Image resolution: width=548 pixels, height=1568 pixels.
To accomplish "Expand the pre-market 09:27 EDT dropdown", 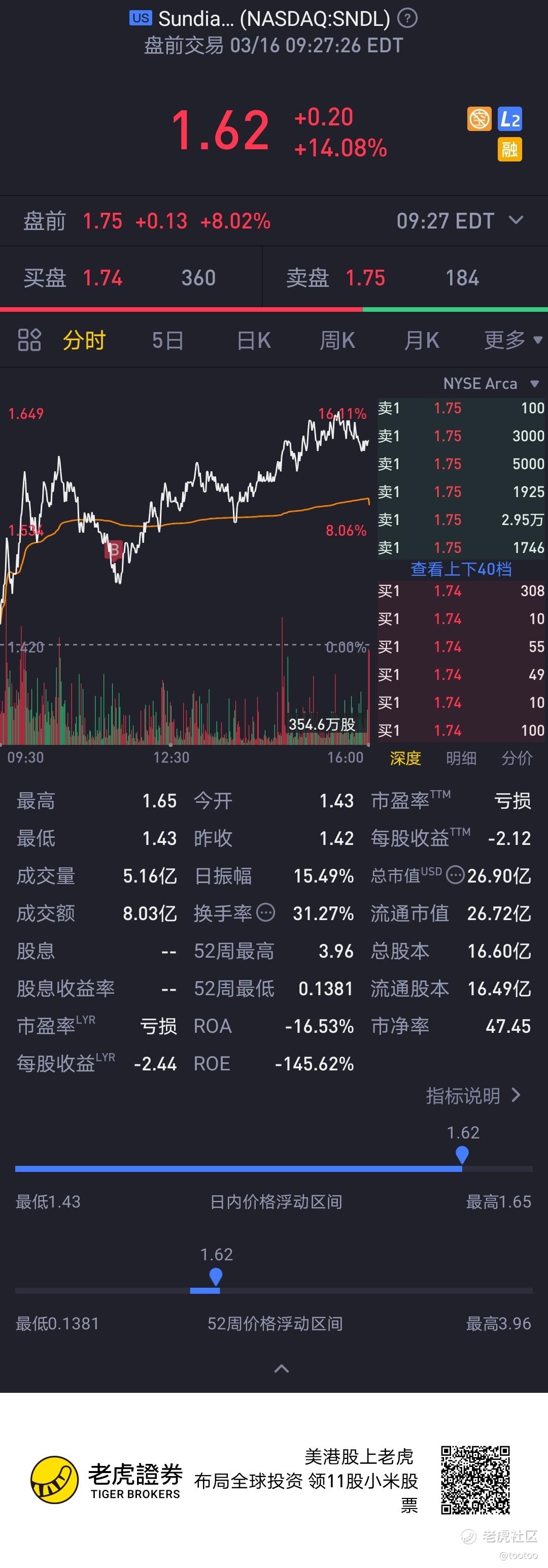I will [516, 220].
